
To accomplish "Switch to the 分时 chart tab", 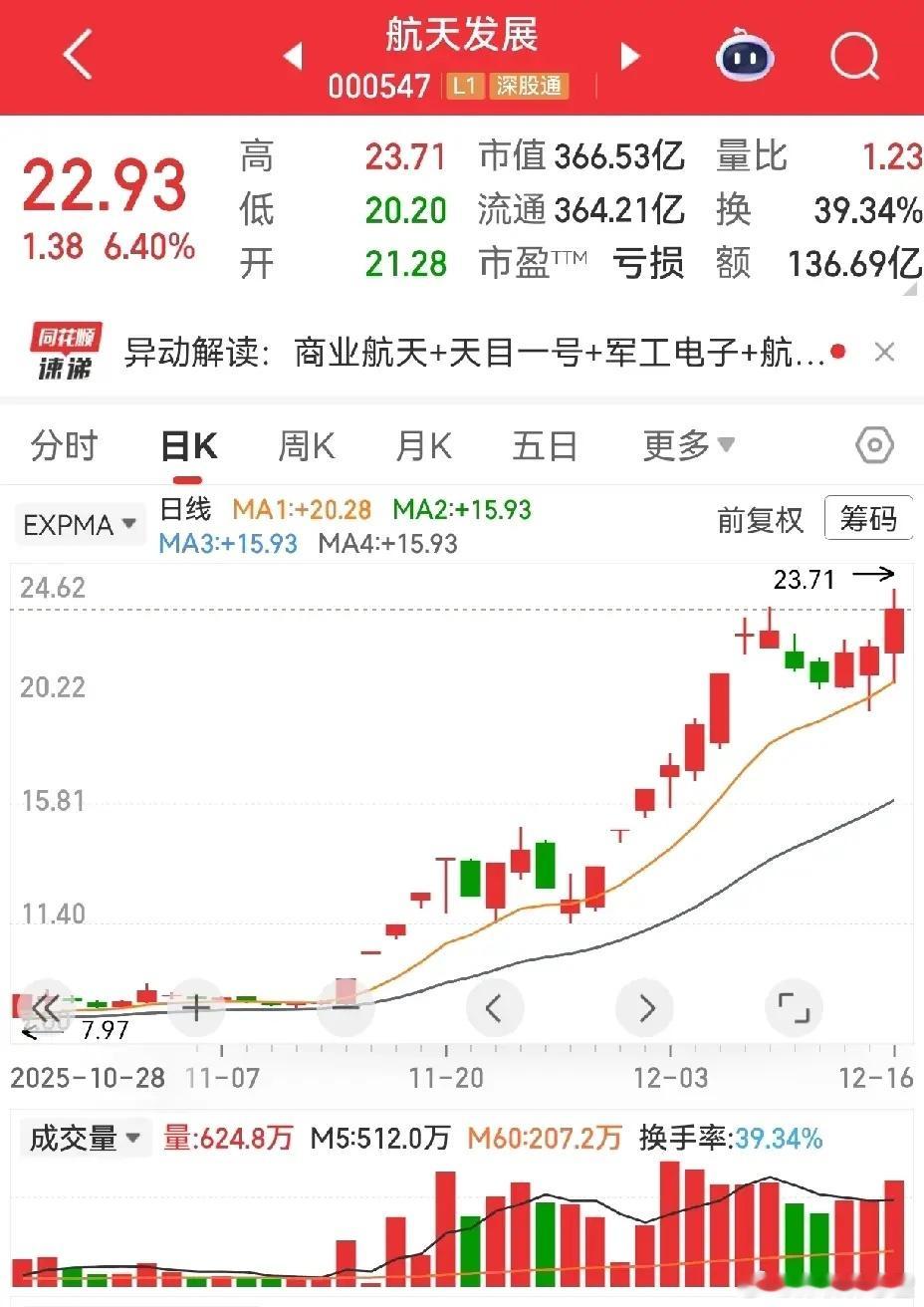I will 64,445.
